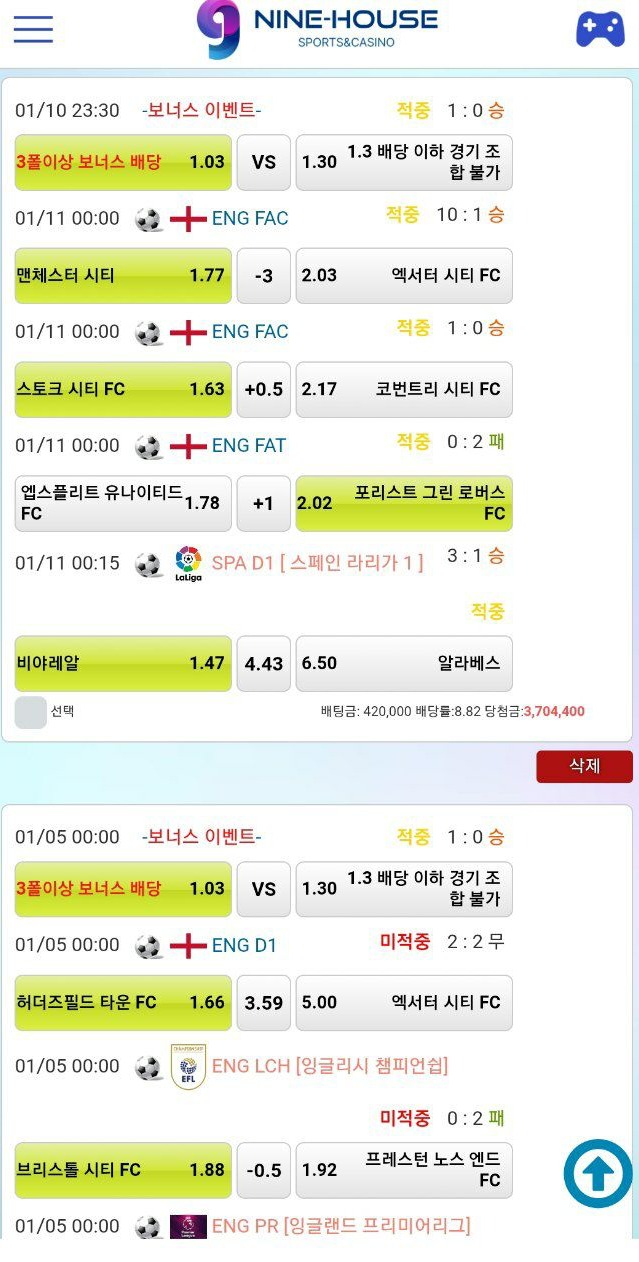The width and height of the screenshot is (639, 1262).
Task: Select 스토크 시티 FC odds 1.63
Action: pyautogui.click(x=123, y=389)
